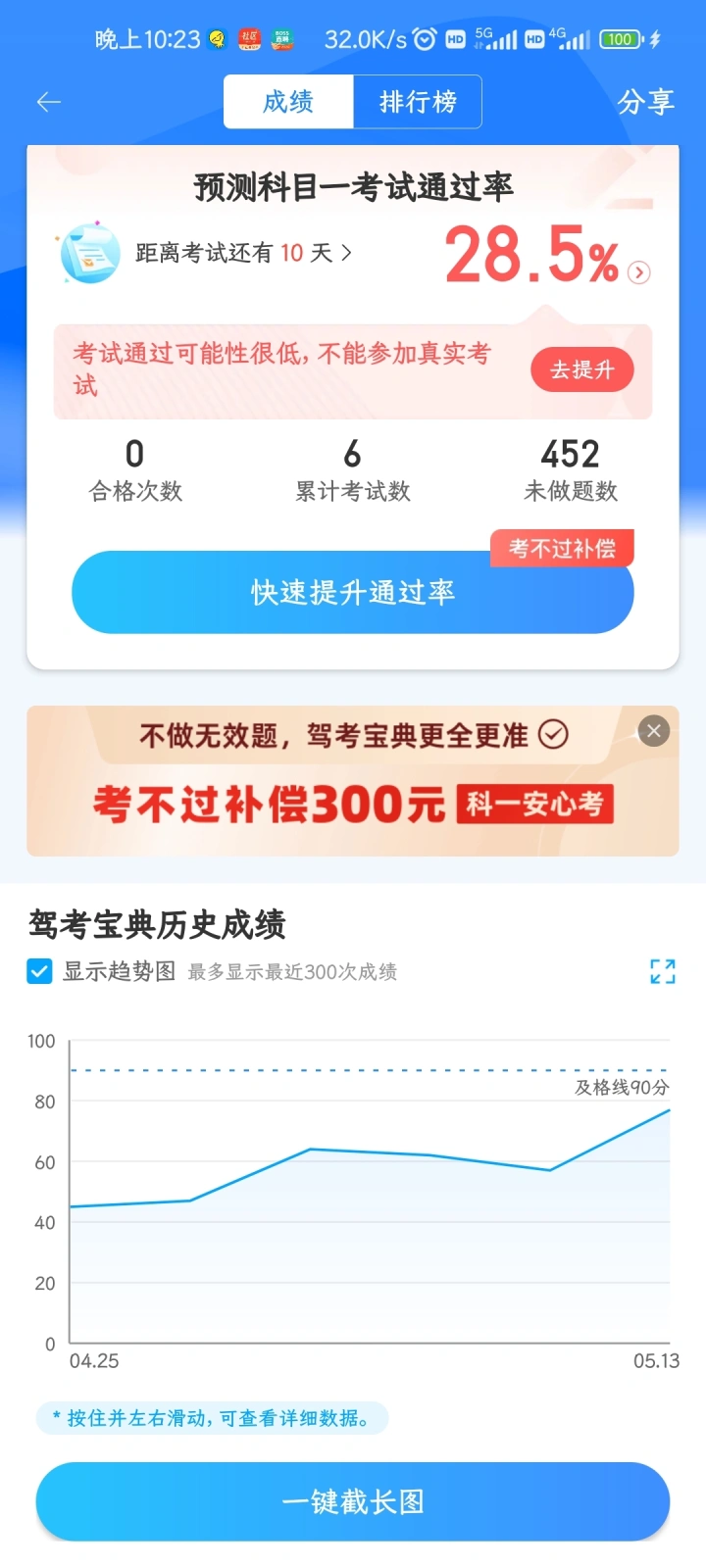Switch to the 排行榜 tab
Image resolution: width=706 pixels, height=1568 pixels.
[418, 102]
